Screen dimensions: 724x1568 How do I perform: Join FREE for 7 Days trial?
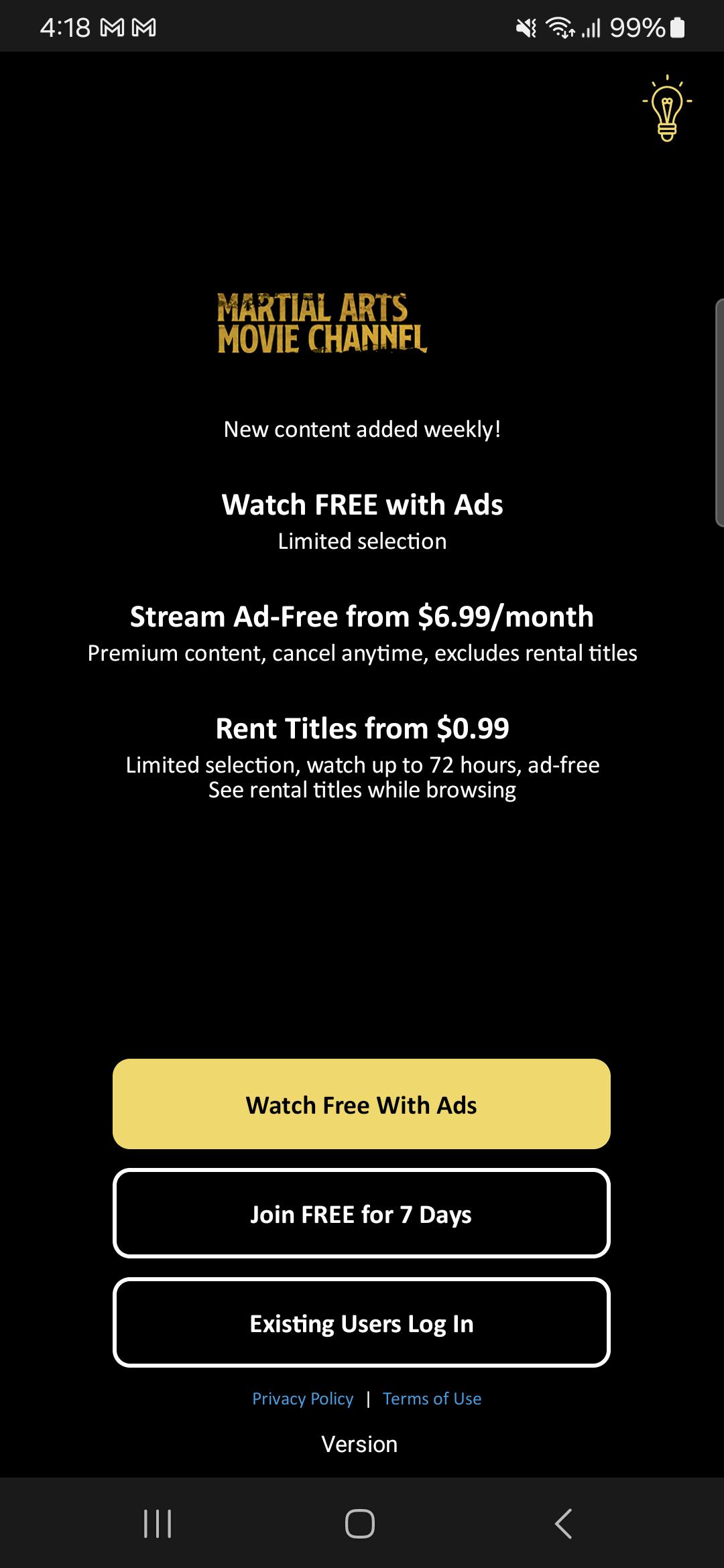coord(361,1214)
